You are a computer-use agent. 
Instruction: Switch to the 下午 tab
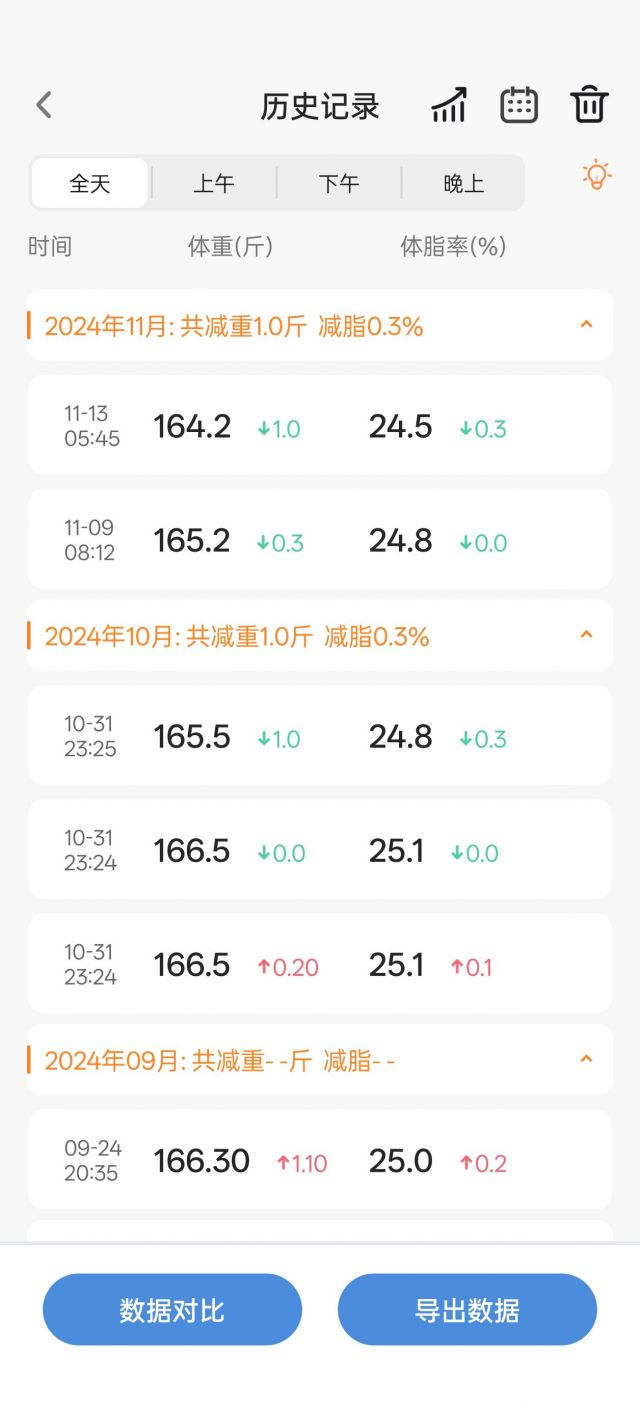(339, 183)
